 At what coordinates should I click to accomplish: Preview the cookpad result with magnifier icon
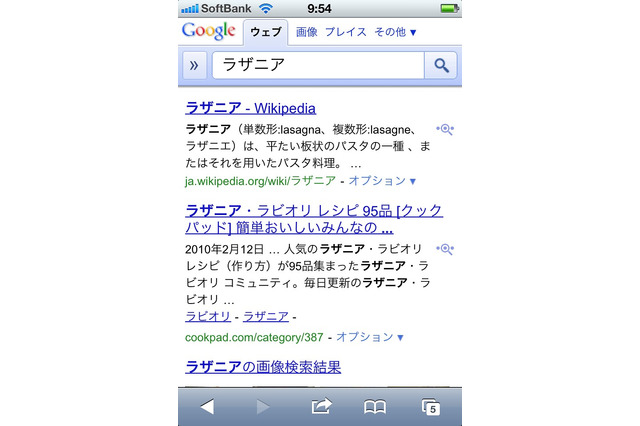pyautogui.click(x=446, y=249)
